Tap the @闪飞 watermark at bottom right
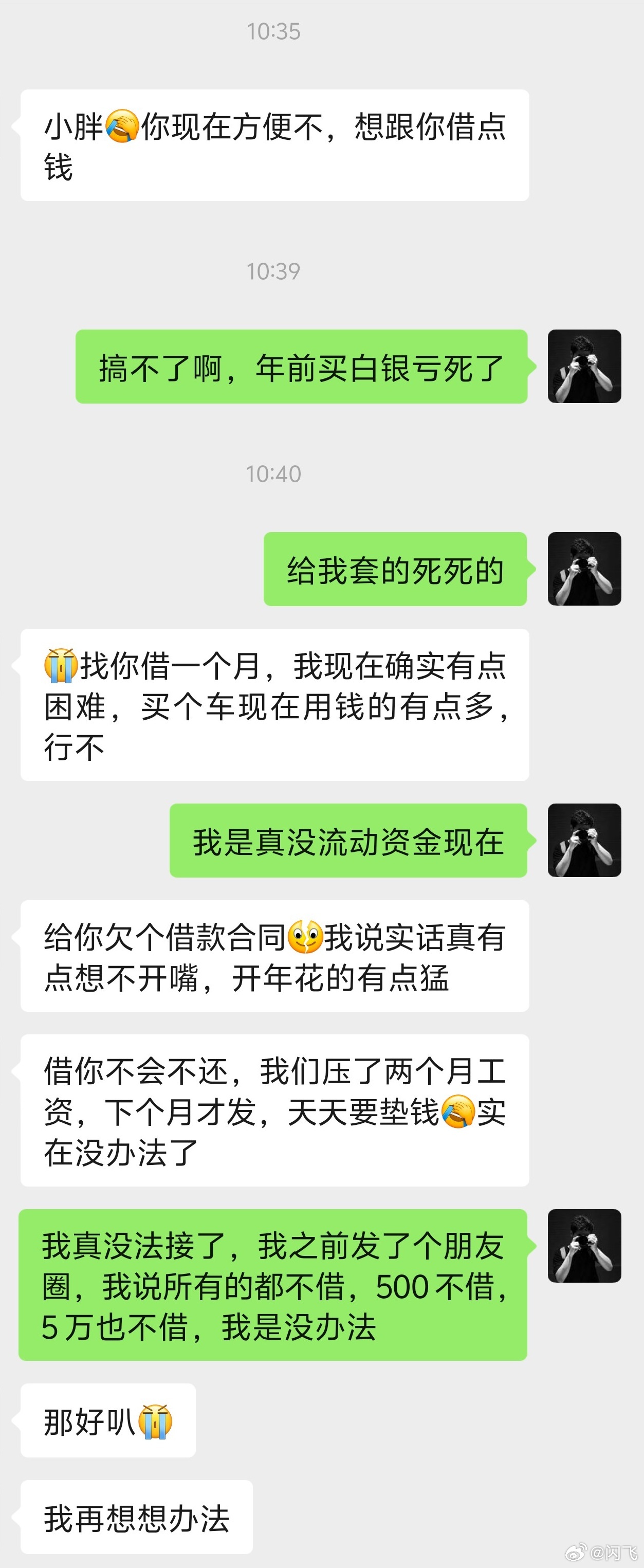Image resolution: width=644 pixels, height=1568 pixels. (x=602, y=1551)
